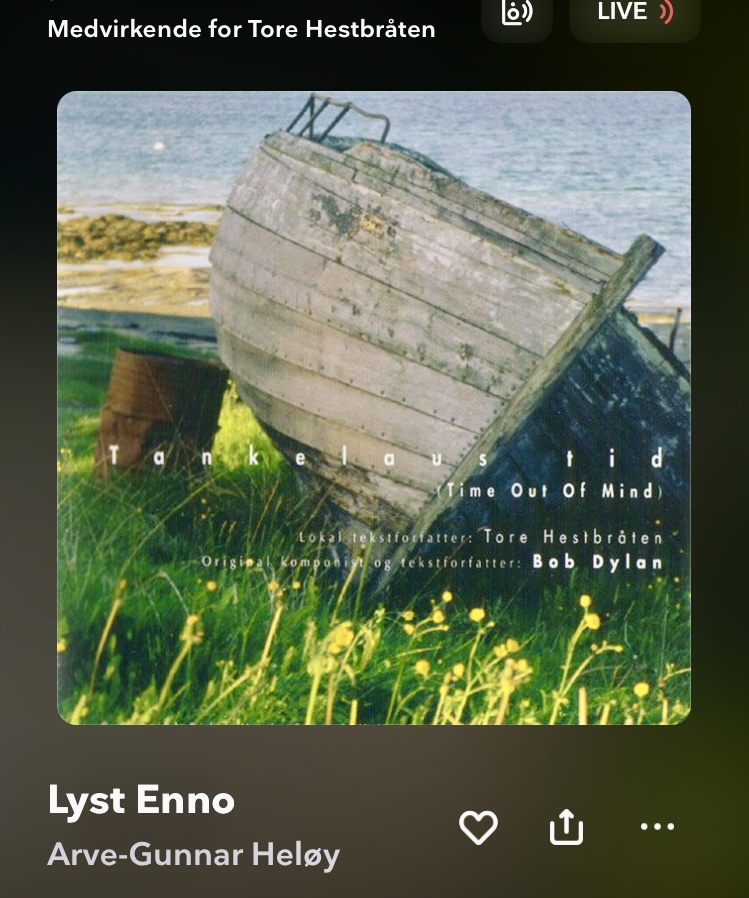Tap the LIVE button
This screenshot has height=898, width=749.
point(634,14)
